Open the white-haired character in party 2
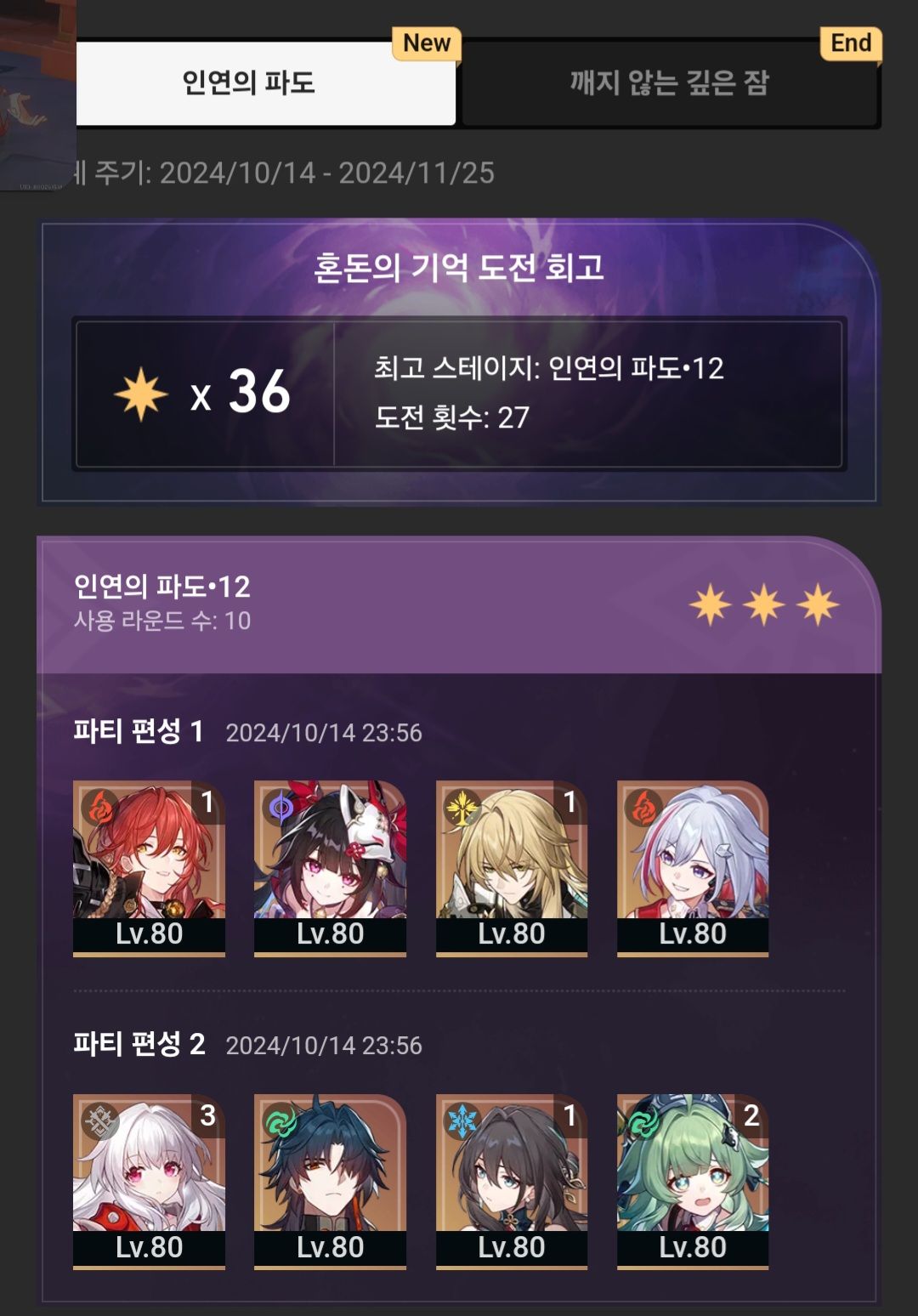Viewport: 918px width, 1316px height. click(x=149, y=1180)
